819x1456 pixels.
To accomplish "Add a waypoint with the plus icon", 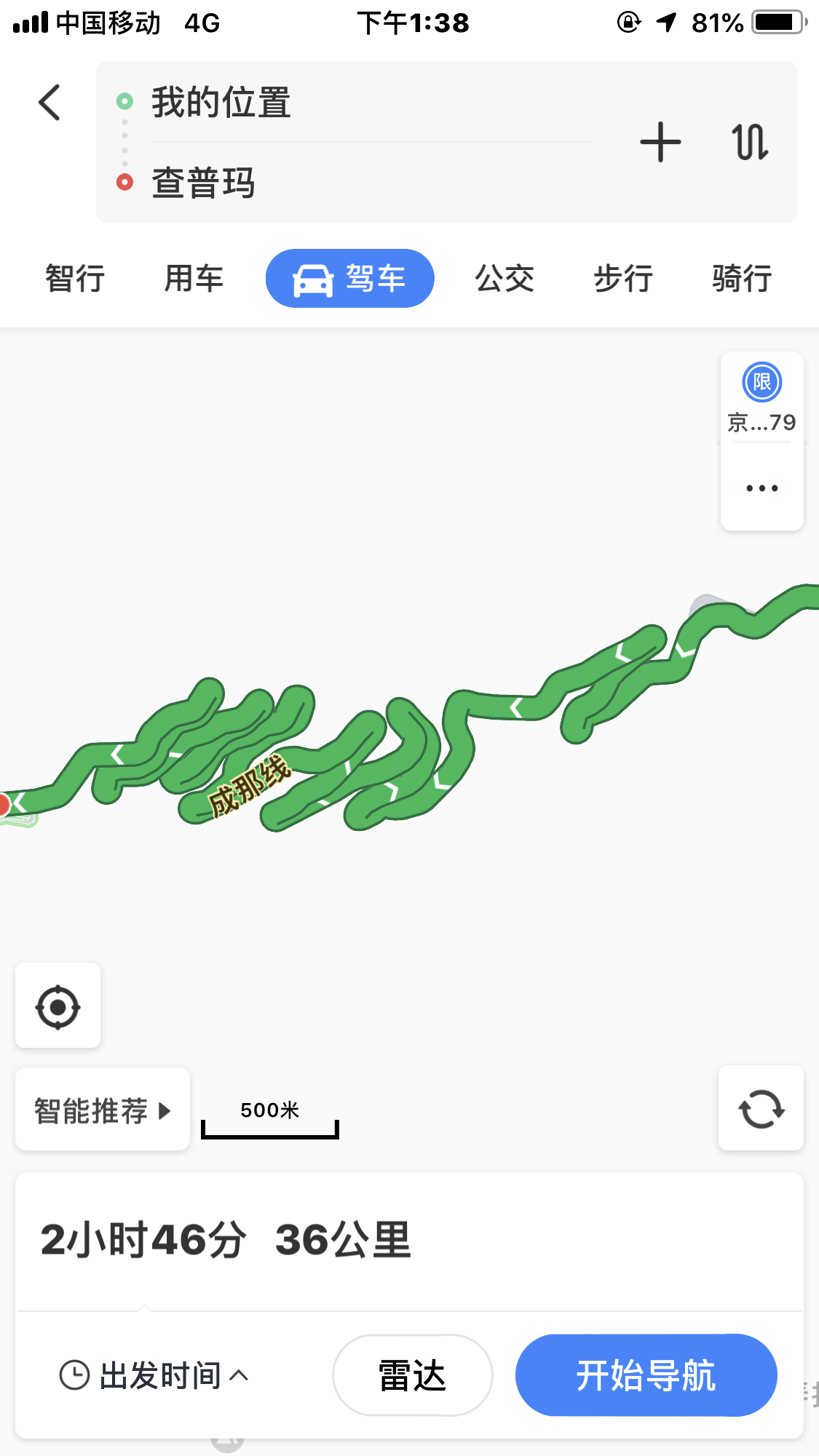I will (660, 142).
